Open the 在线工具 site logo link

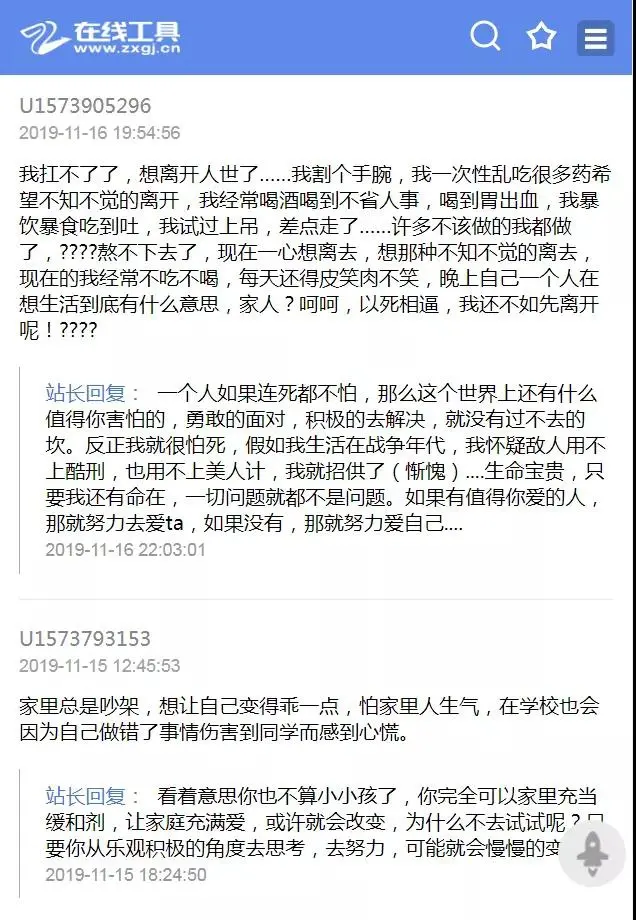click(102, 38)
